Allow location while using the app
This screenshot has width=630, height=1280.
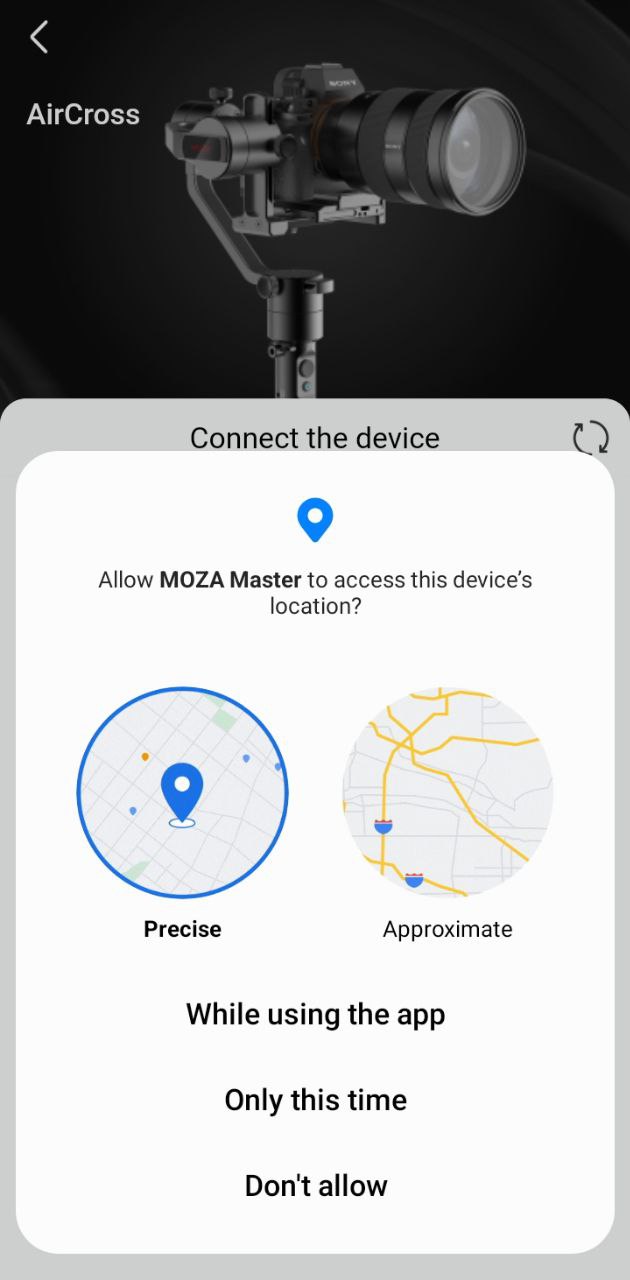pos(315,1014)
